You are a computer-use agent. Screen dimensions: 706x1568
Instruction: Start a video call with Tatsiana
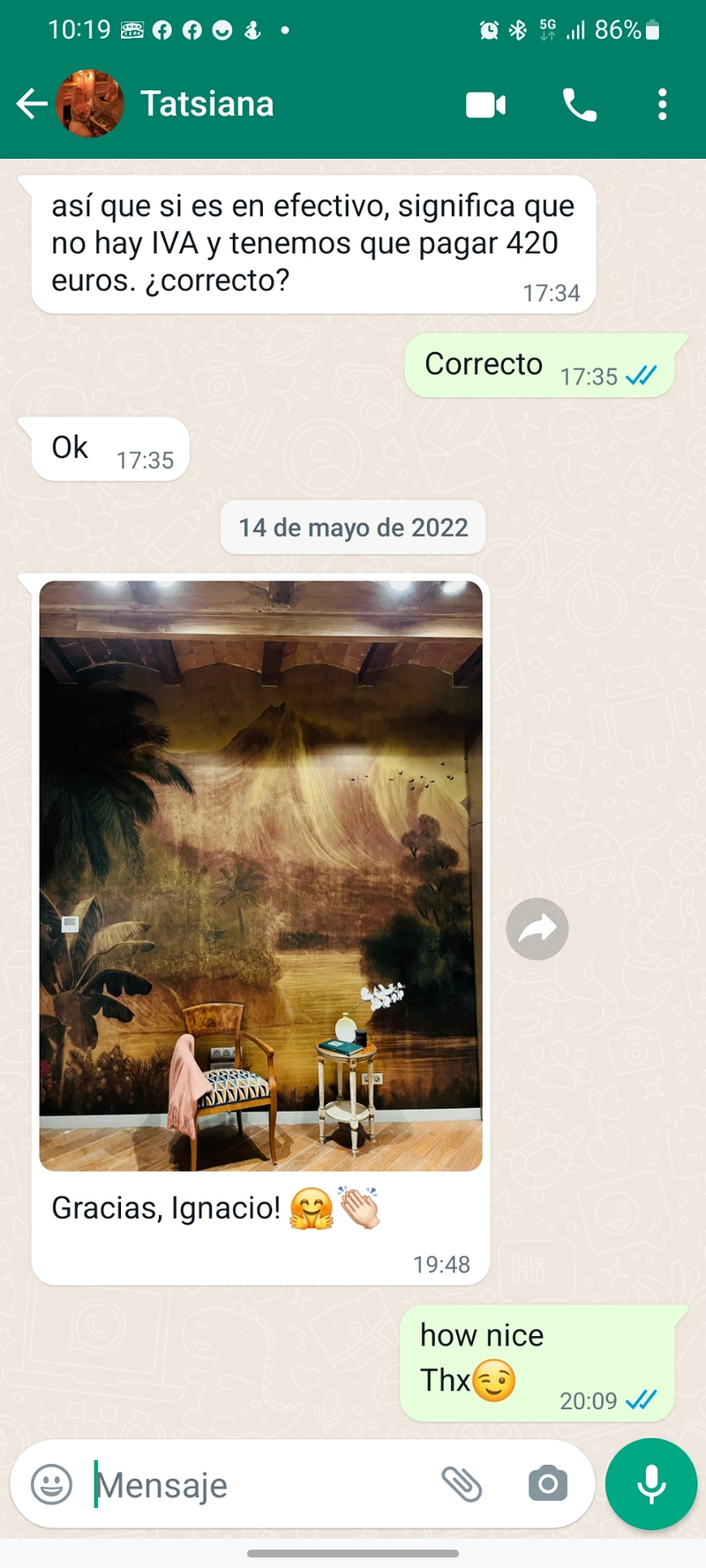485,105
